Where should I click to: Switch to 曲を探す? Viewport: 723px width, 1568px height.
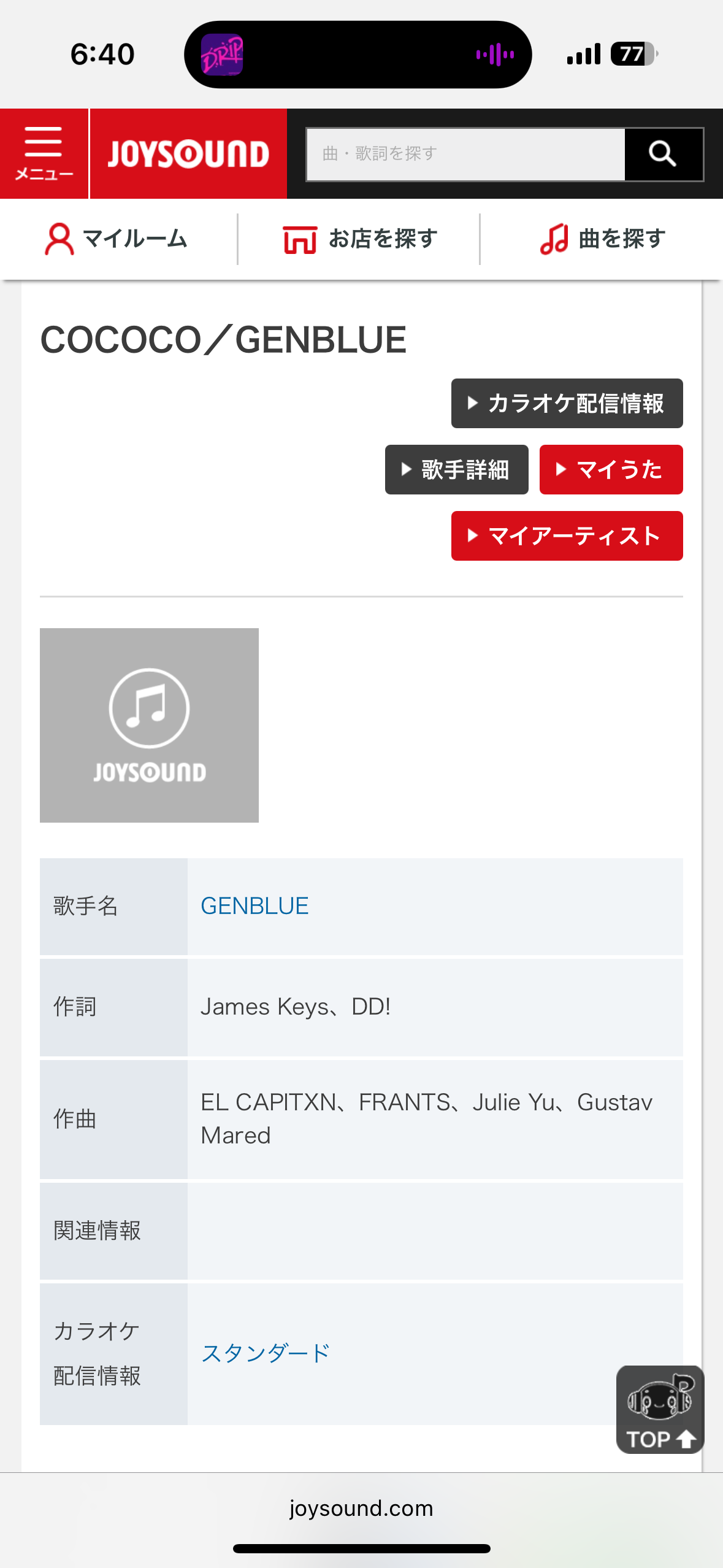[x=603, y=239]
